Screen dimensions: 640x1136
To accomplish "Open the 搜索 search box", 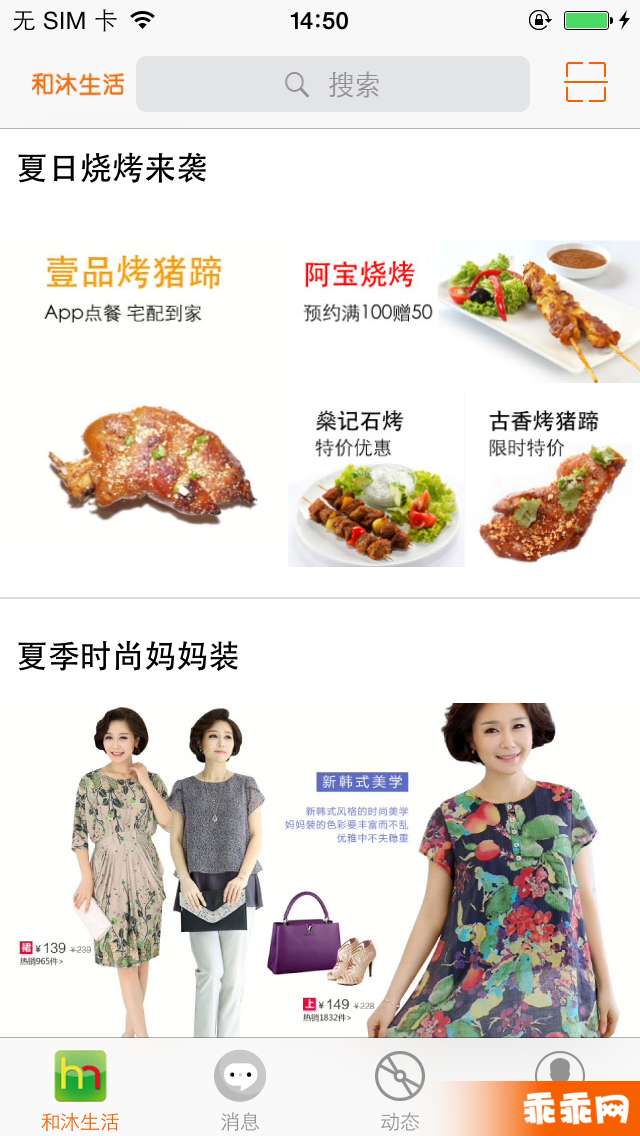I will (x=332, y=84).
